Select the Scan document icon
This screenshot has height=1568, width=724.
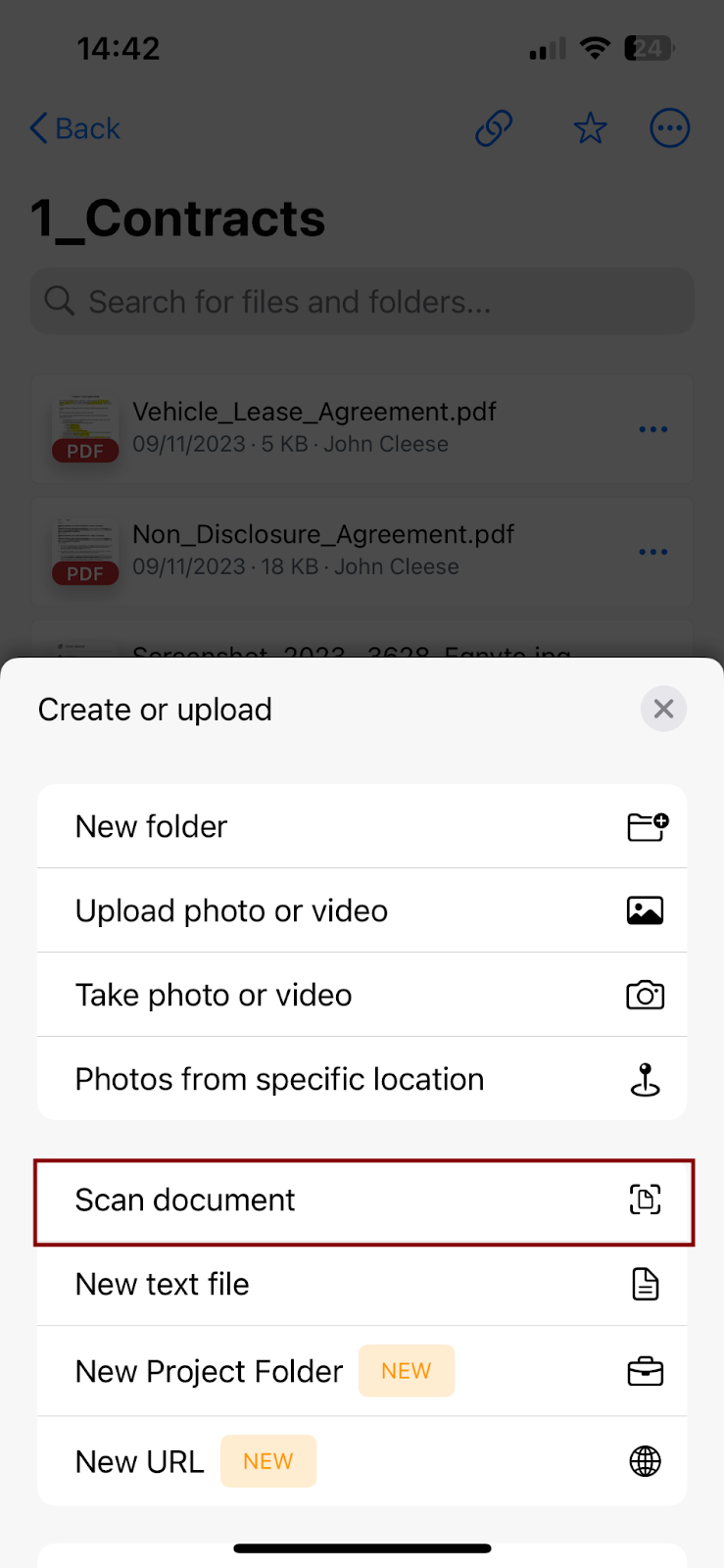(645, 1200)
